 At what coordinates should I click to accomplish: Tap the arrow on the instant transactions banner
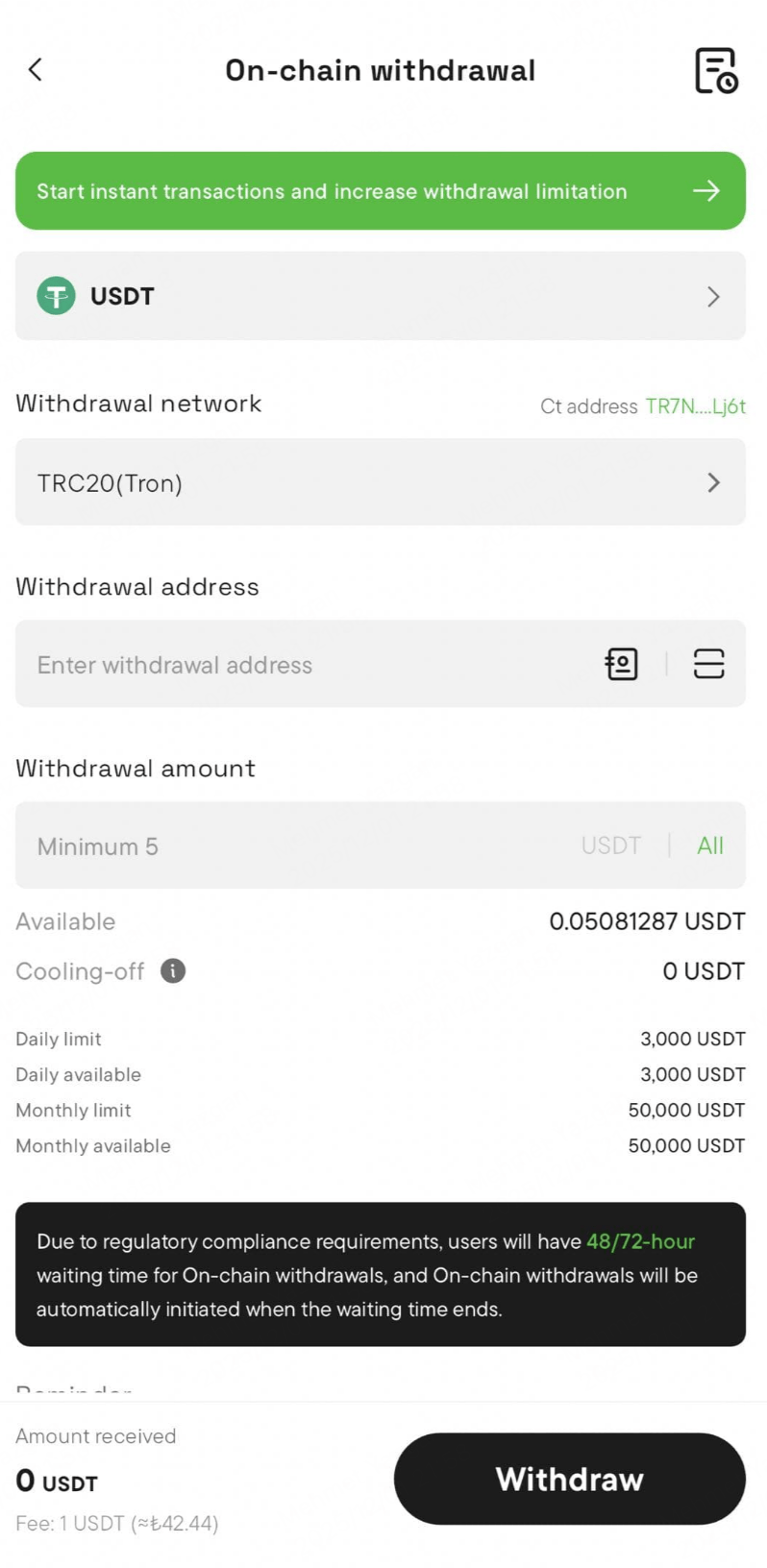pyautogui.click(x=706, y=190)
